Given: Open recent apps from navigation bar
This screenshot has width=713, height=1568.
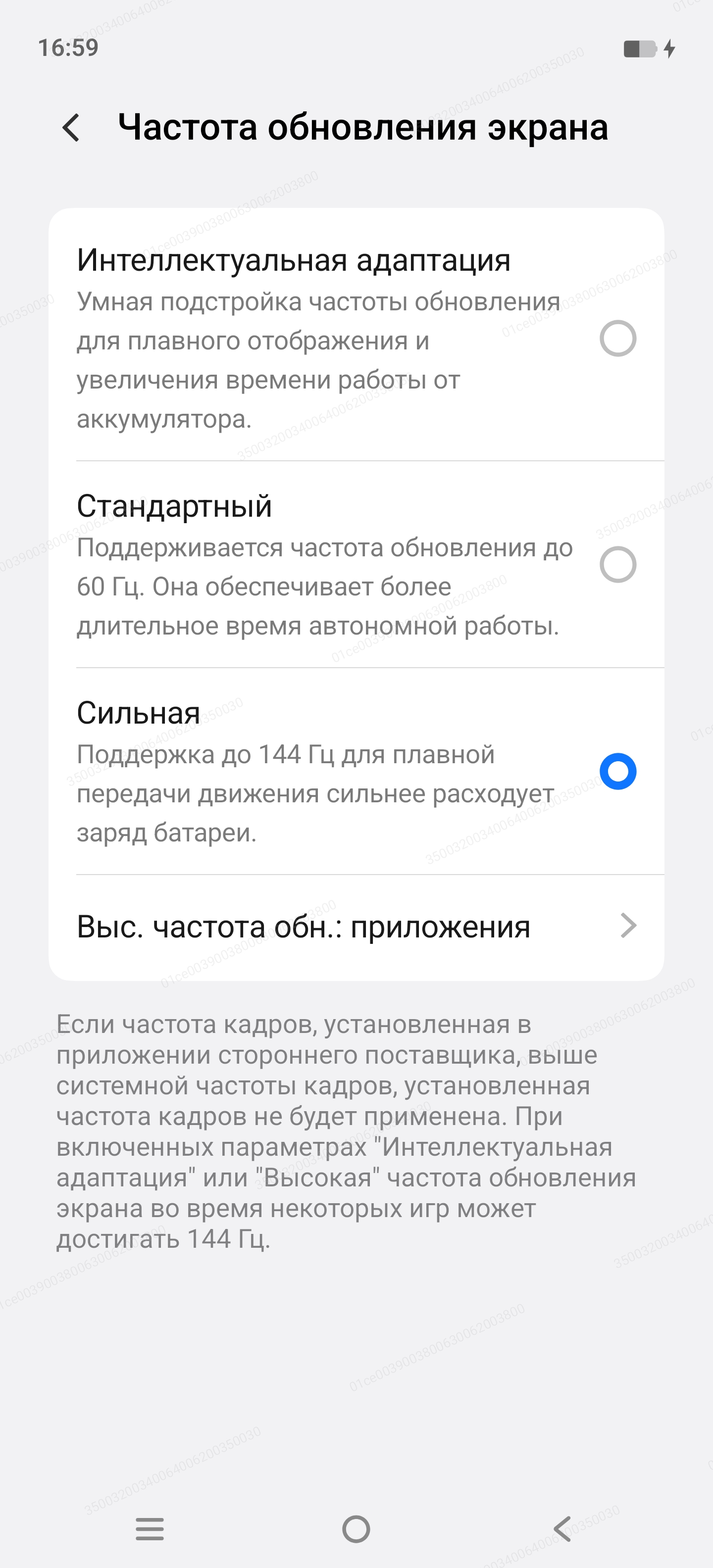Looking at the screenshot, I should pyautogui.click(x=150, y=1528).
